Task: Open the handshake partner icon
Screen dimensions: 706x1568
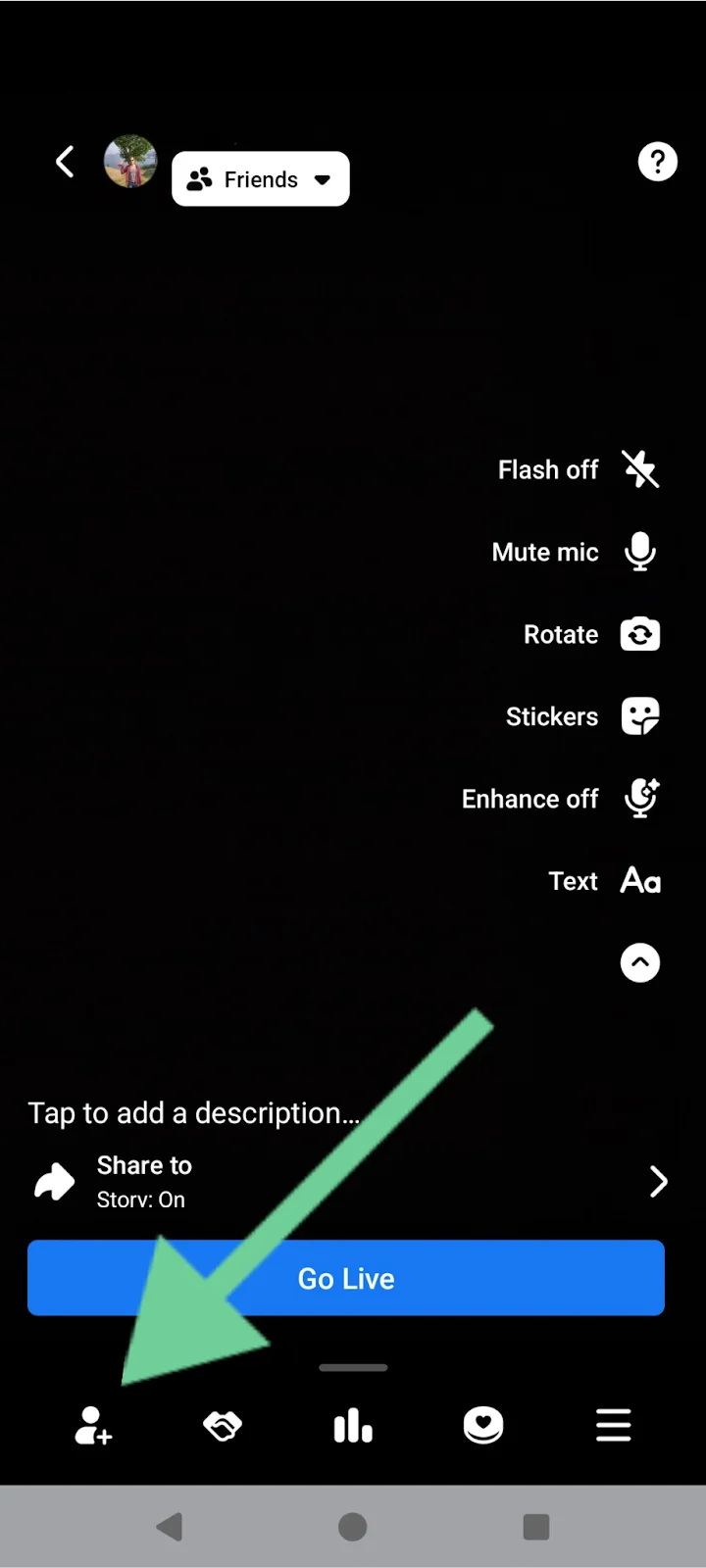Action: (223, 1426)
